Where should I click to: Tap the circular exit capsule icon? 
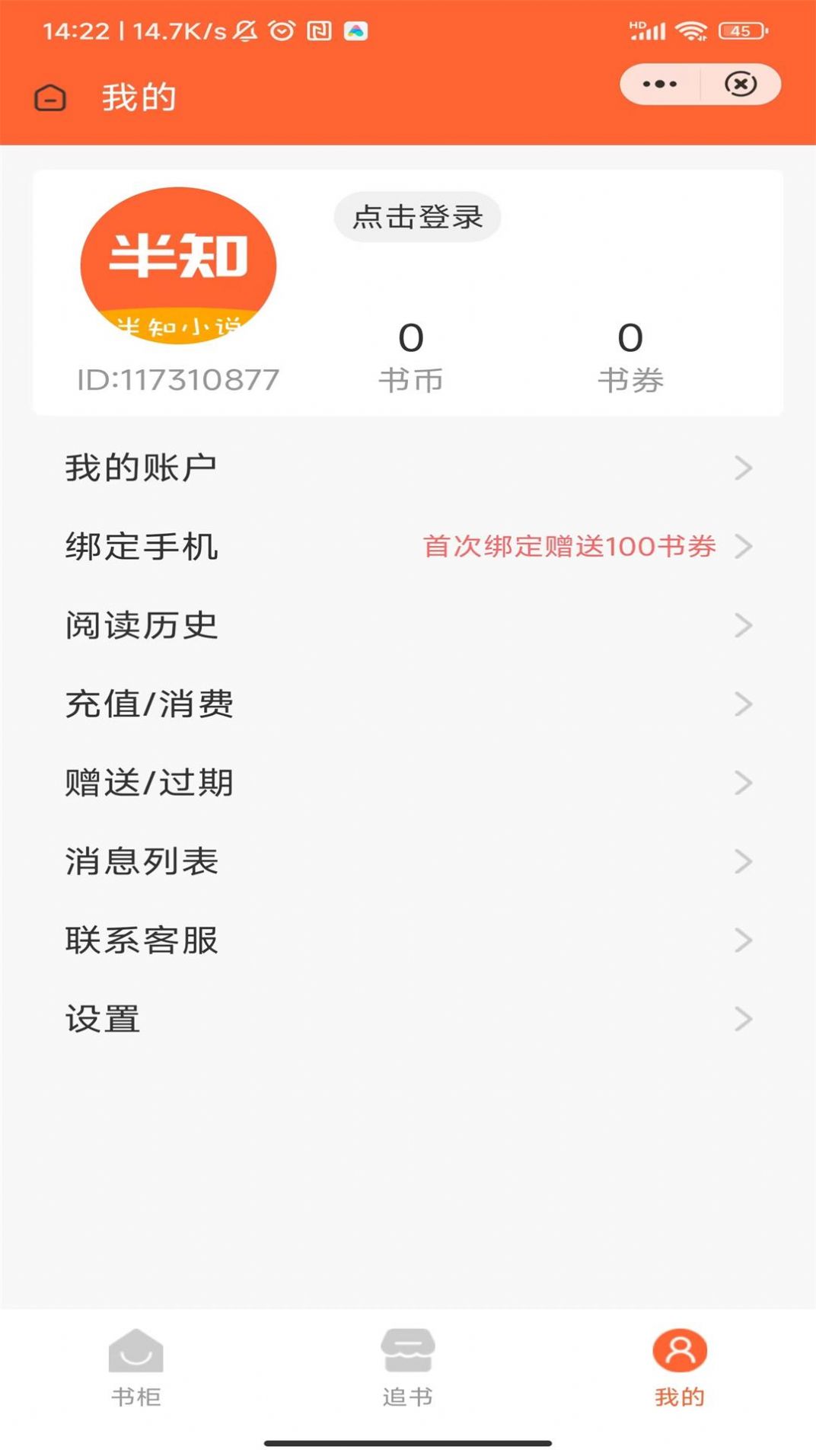coord(739,84)
